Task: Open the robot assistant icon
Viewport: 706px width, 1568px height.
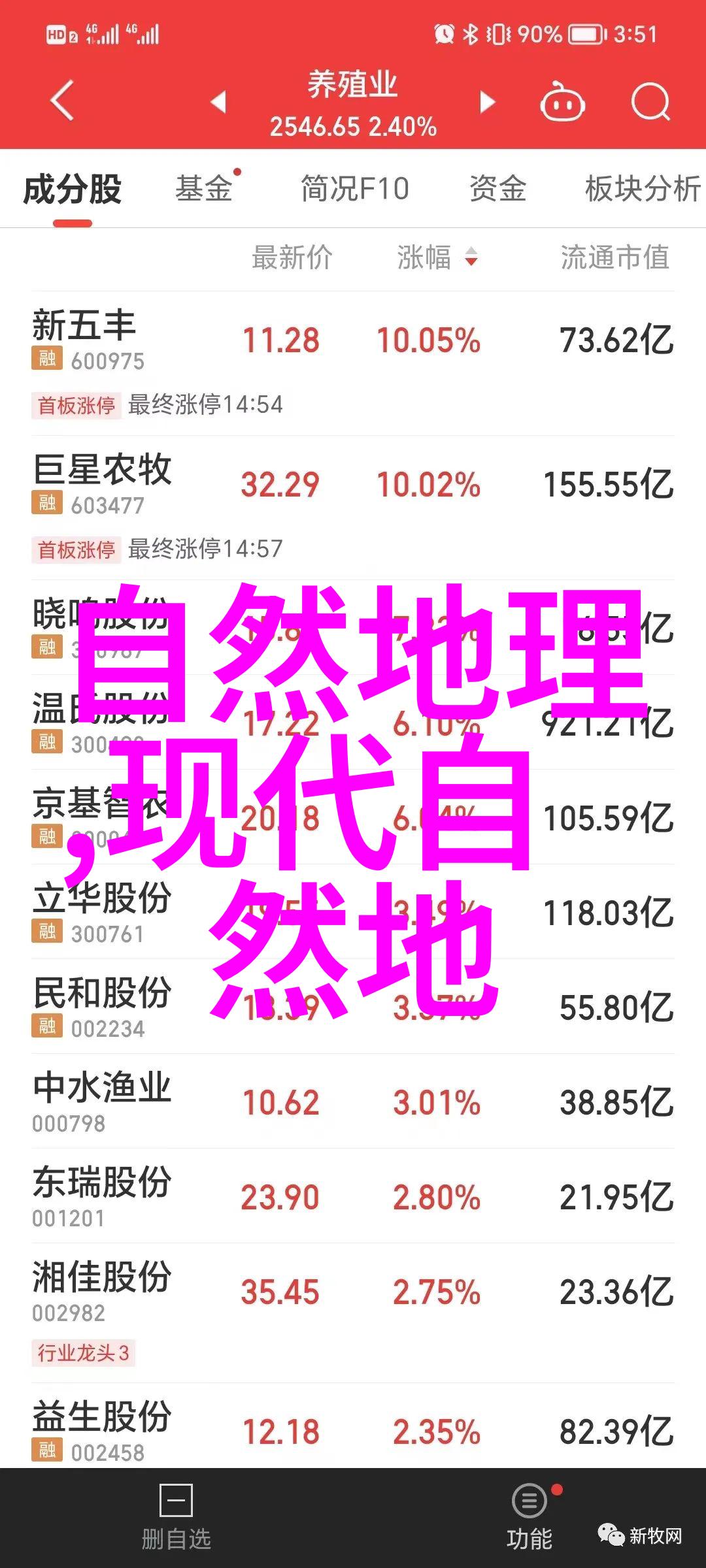Action: 562,102
